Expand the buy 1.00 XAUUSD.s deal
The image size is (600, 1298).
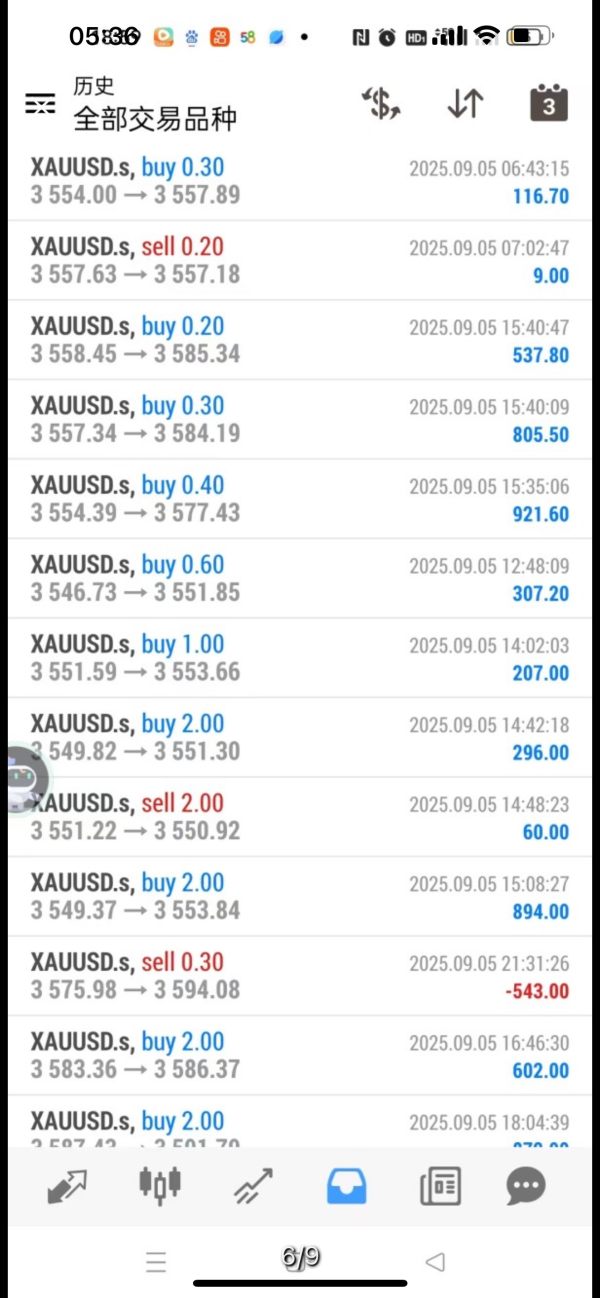(300, 658)
